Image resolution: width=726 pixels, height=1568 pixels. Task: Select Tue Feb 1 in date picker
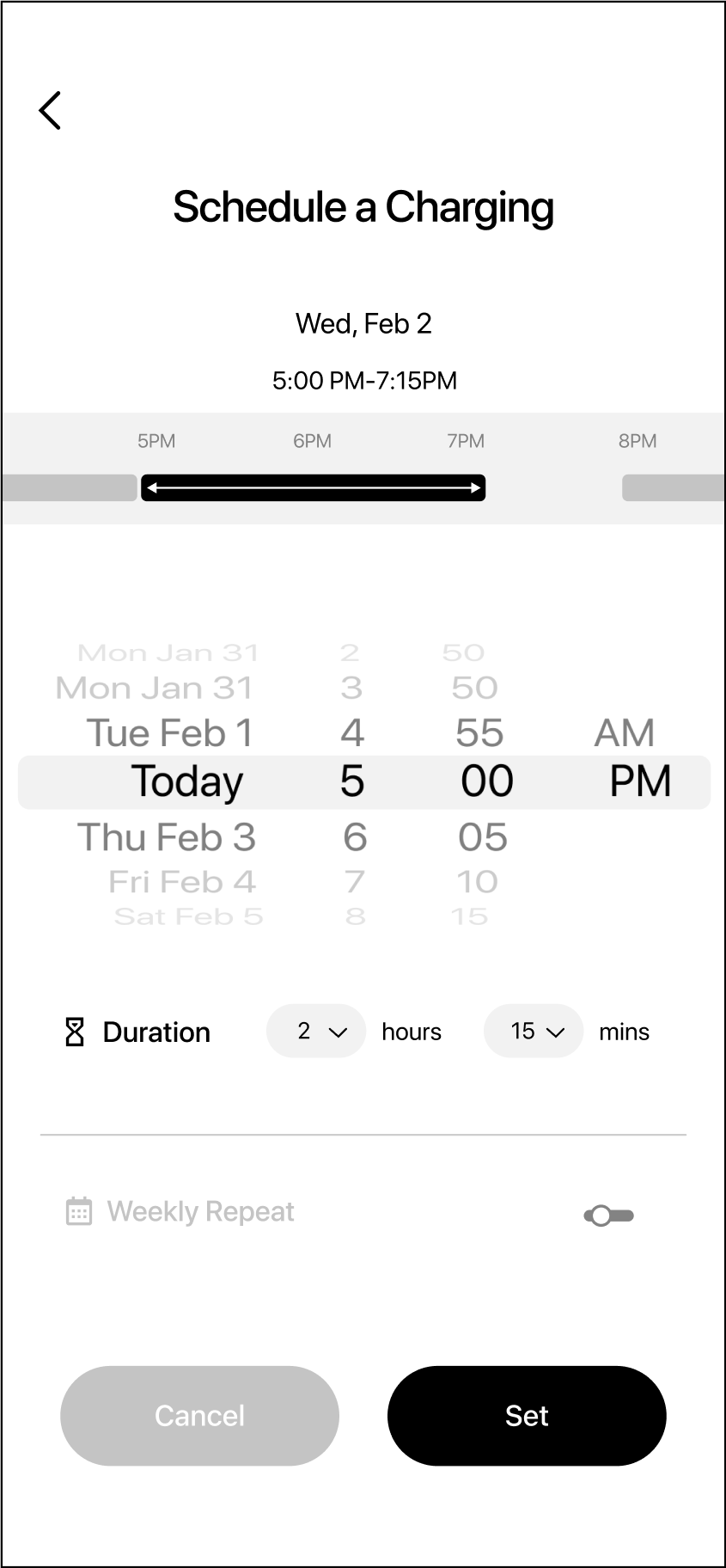170,732
